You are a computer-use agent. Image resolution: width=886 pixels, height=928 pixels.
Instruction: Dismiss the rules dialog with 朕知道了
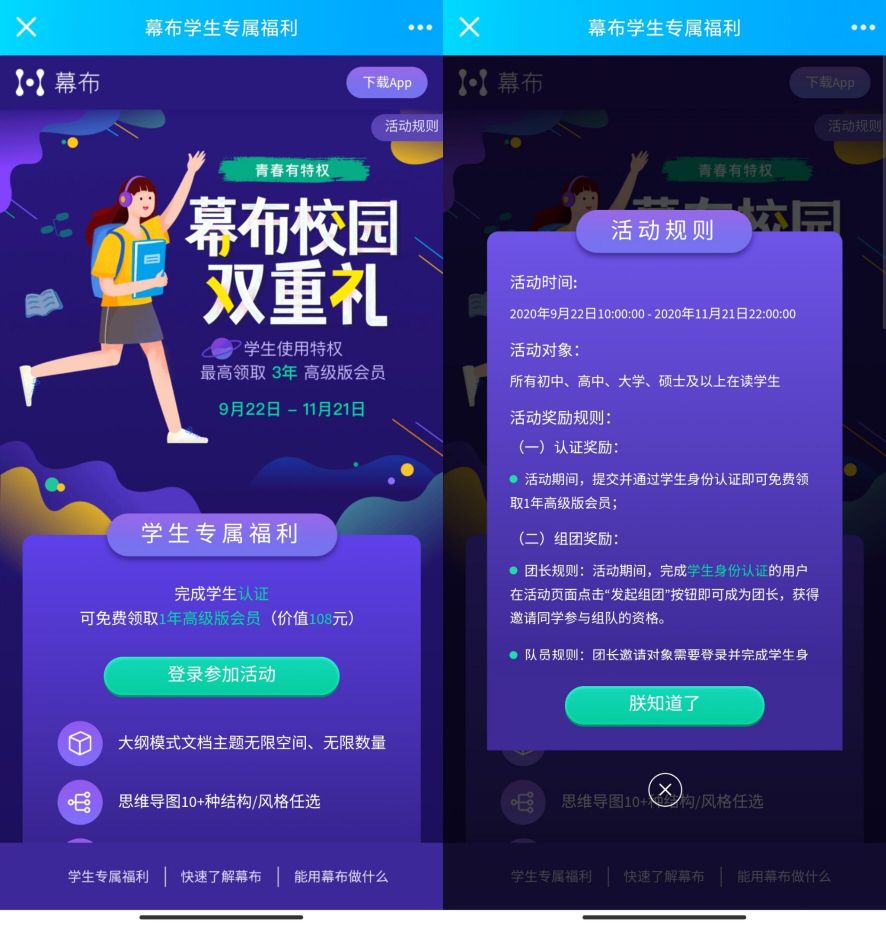[664, 704]
